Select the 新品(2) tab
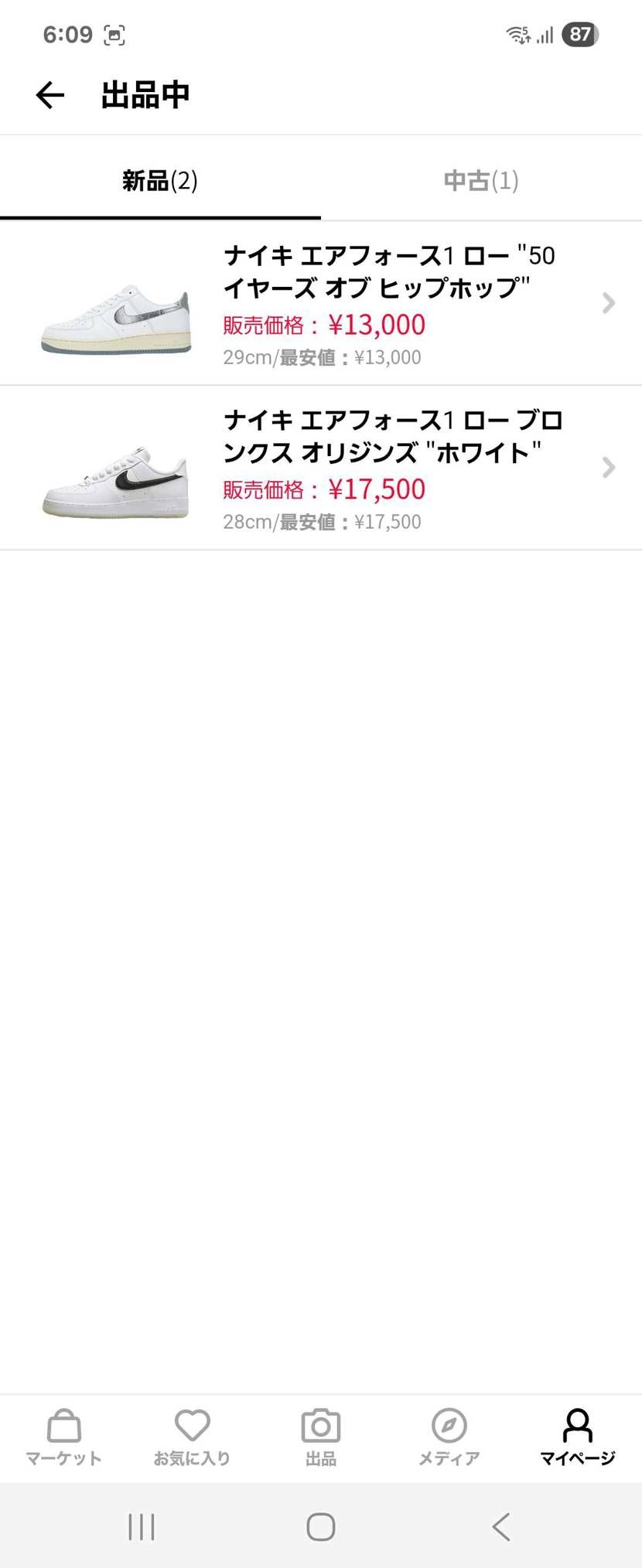The height and width of the screenshot is (1568, 642). pyautogui.click(x=159, y=179)
